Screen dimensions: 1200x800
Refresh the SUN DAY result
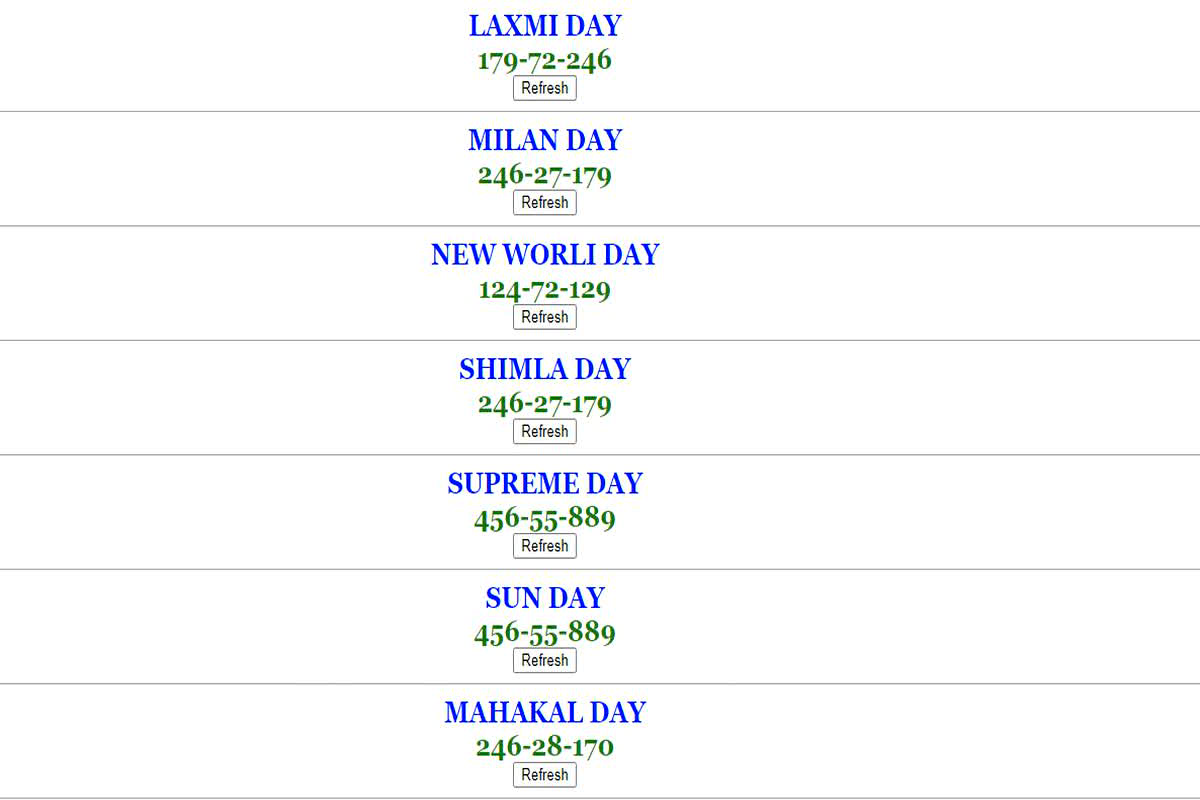pyautogui.click(x=545, y=661)
